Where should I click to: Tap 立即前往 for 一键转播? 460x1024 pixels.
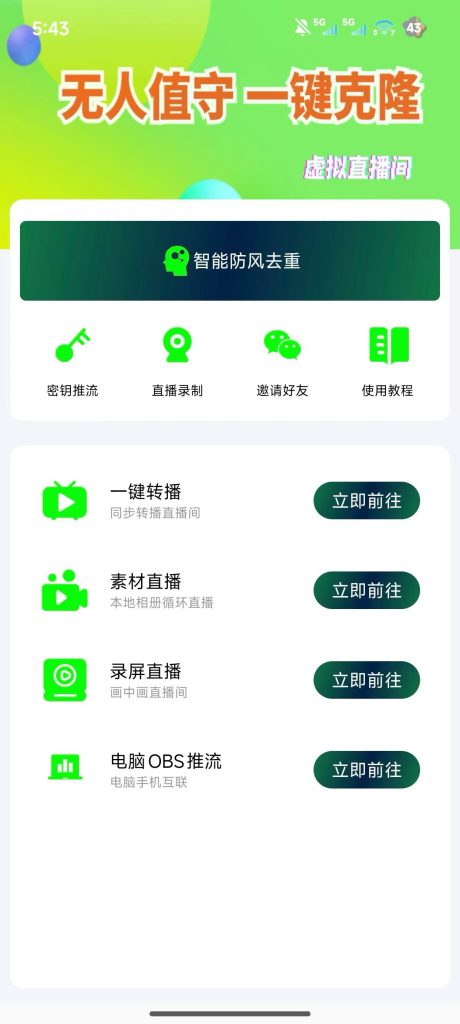click(367, 501)
